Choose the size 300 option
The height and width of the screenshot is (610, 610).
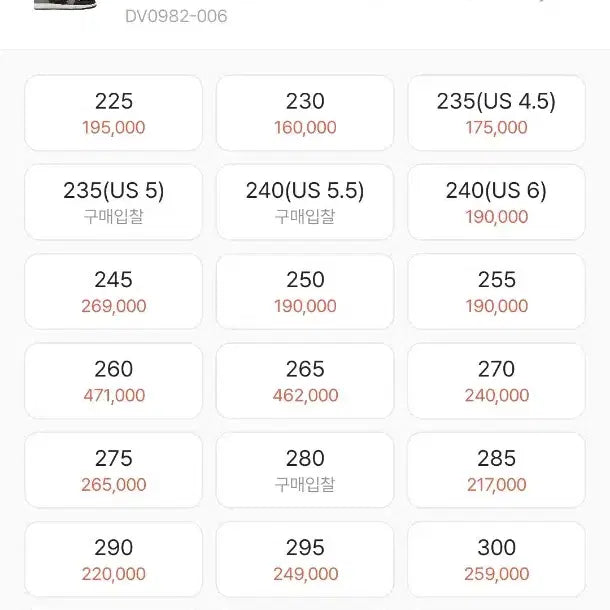(496, 559)
